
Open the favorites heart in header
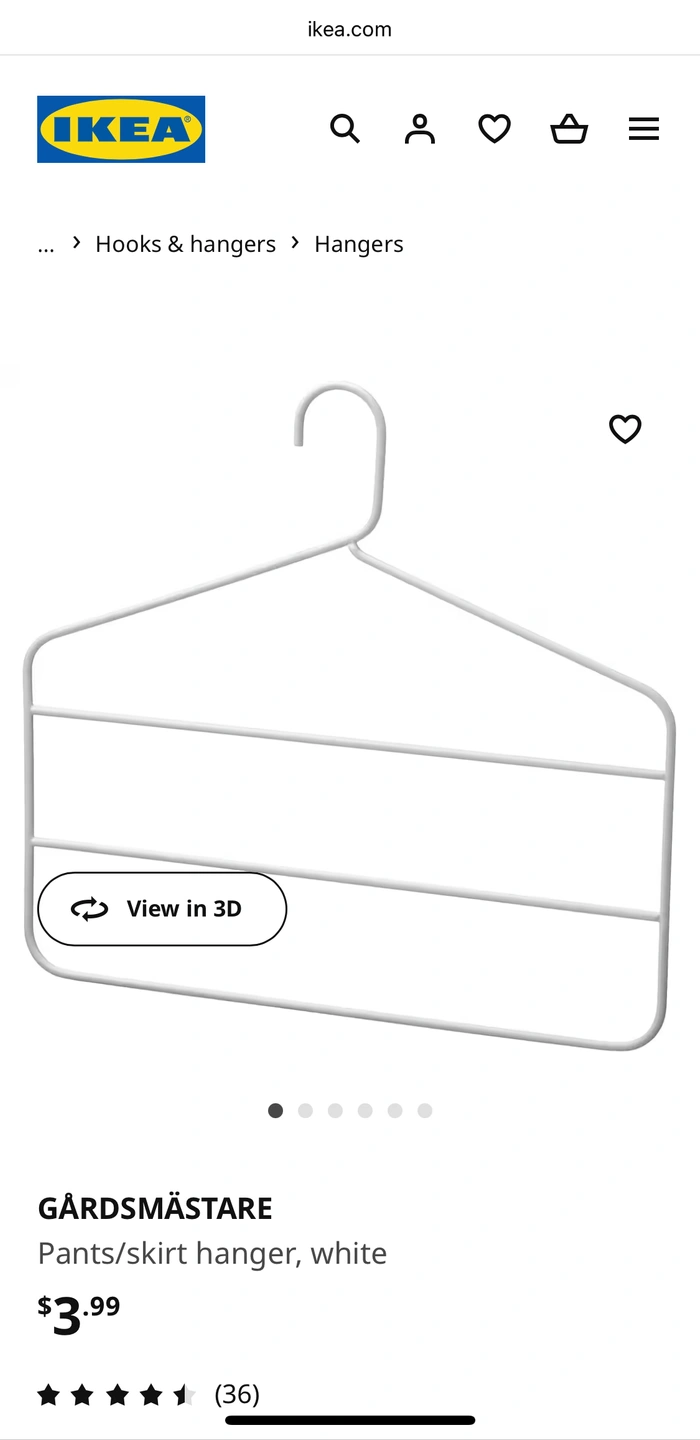click(494, 129)
